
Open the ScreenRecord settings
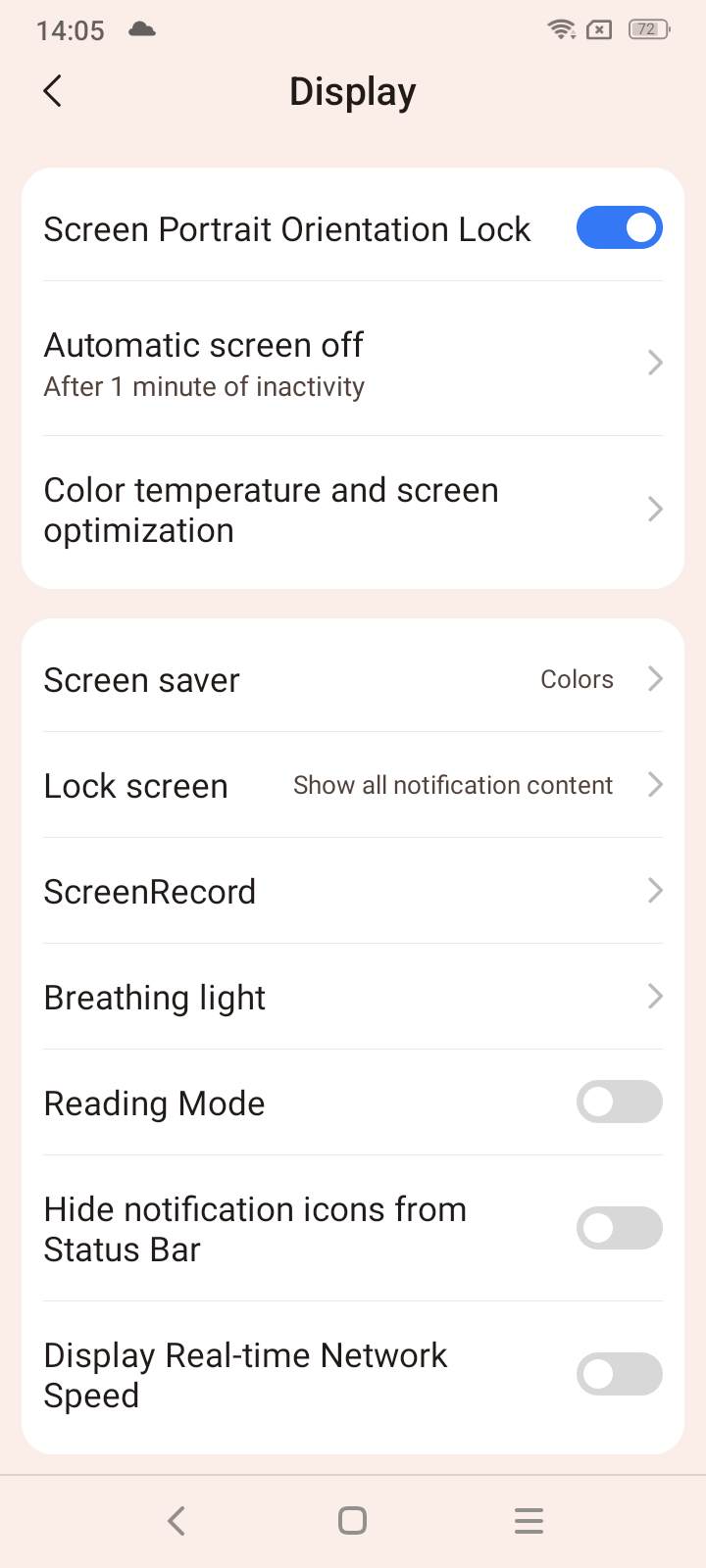[353, 891]
